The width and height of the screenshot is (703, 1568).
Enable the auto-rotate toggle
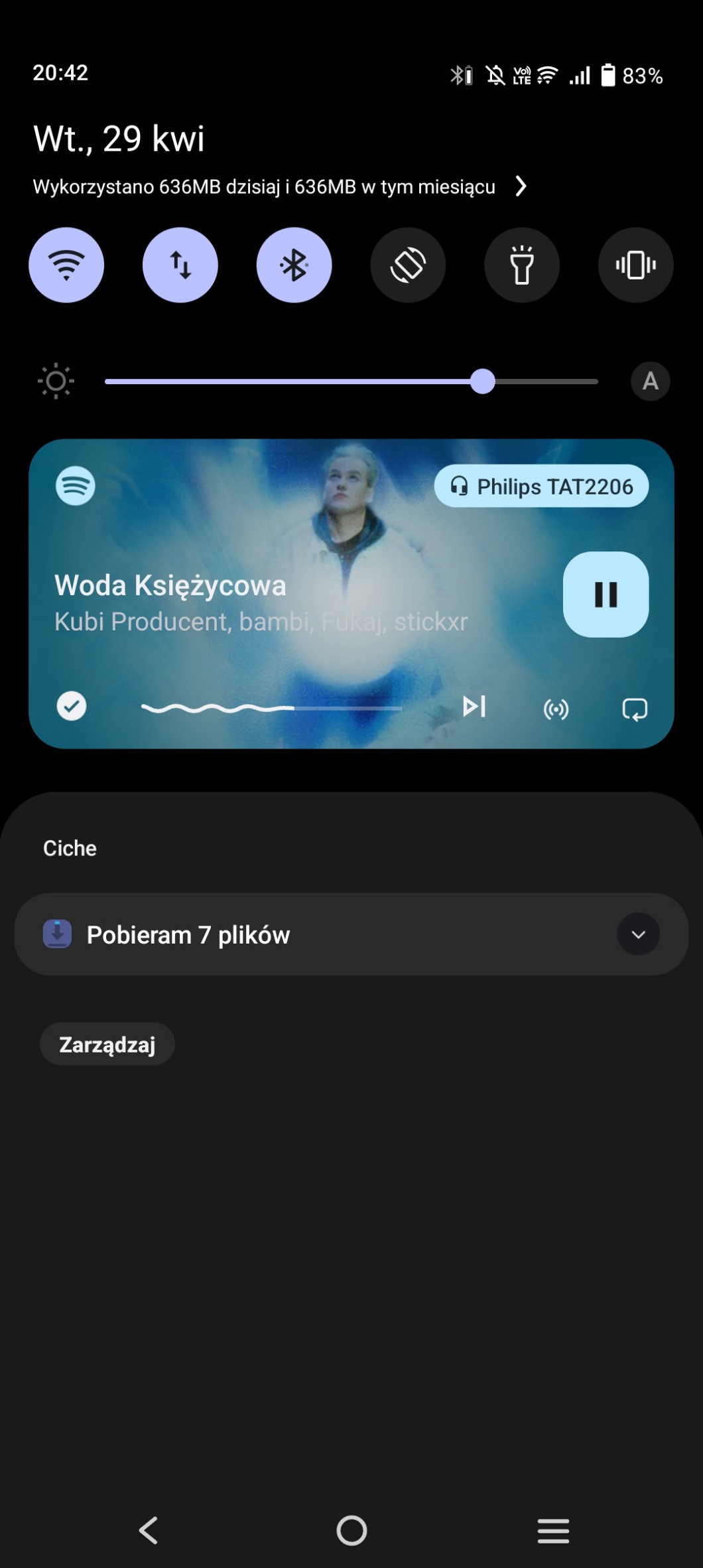click(408, 265)
